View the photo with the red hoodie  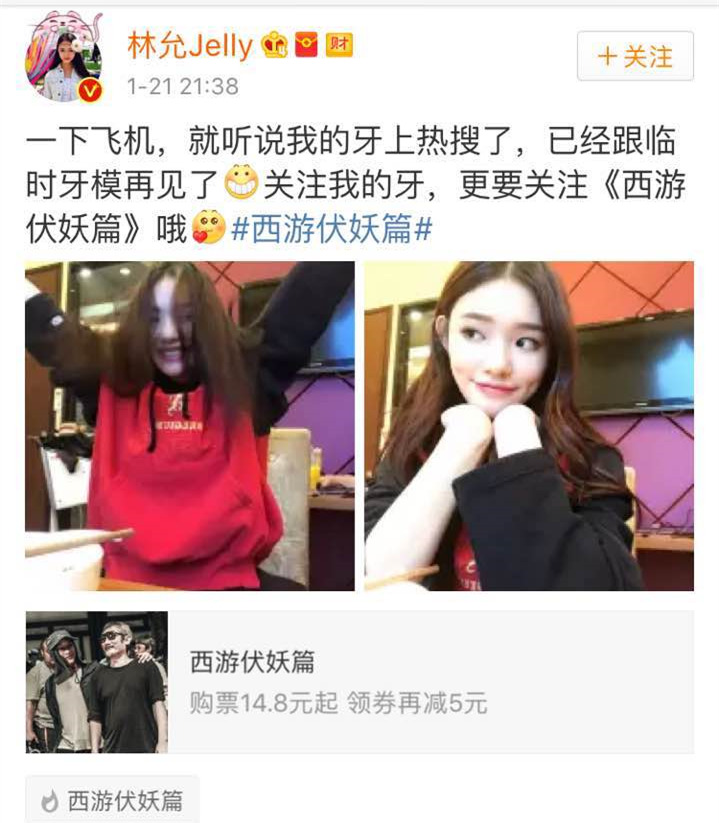point(190,425)
